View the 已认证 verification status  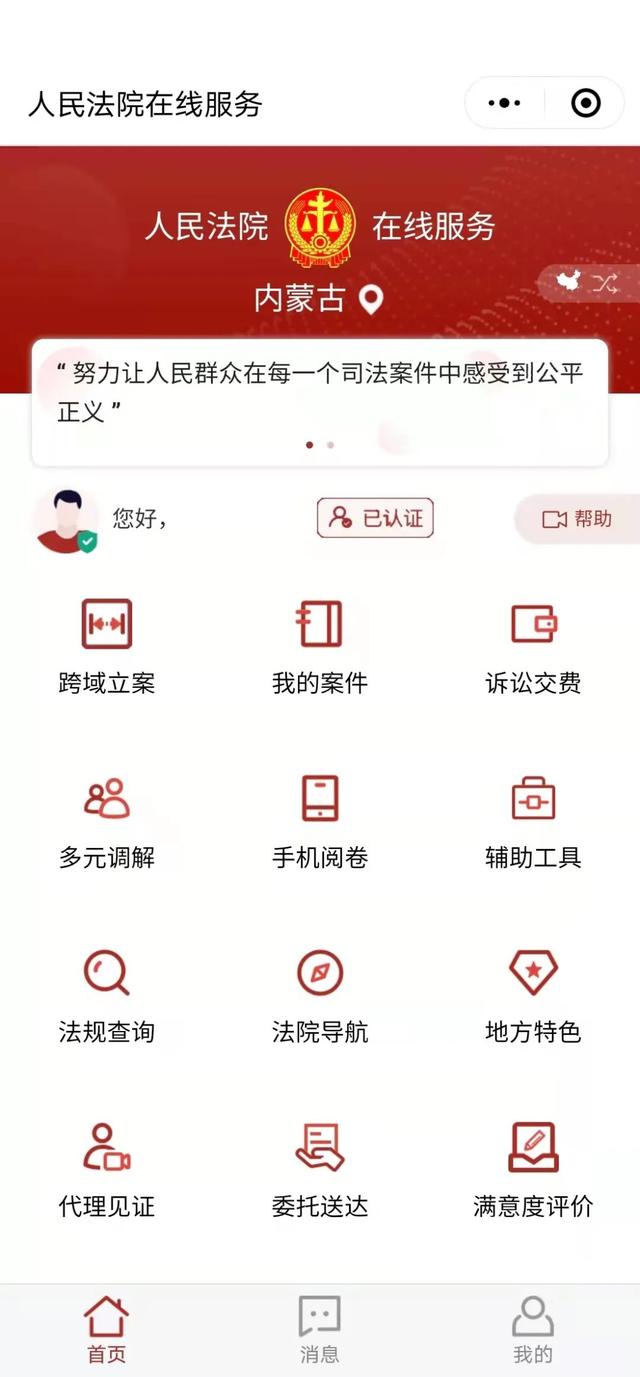pyautogui.click(x=375, y=518)
